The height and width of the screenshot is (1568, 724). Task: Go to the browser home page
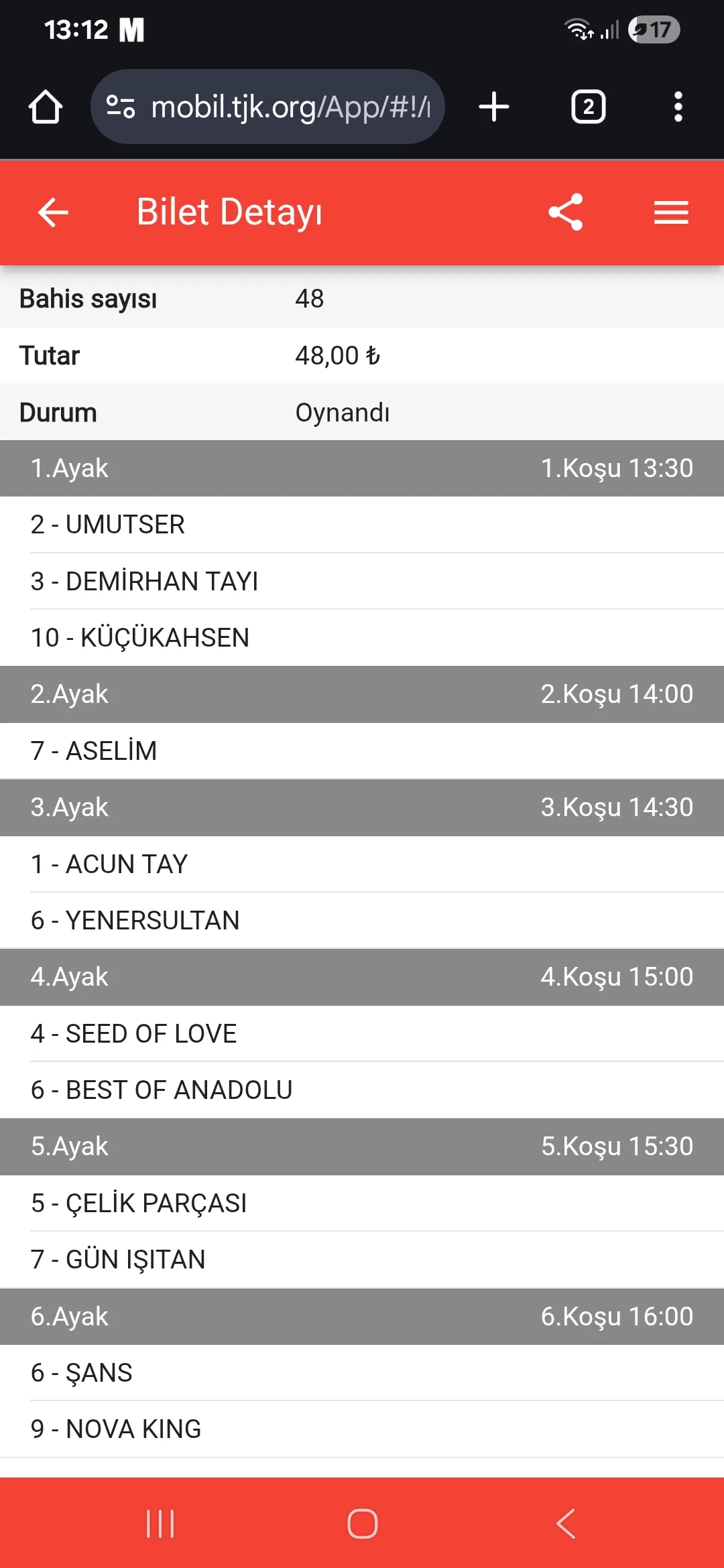coord(46,107)
